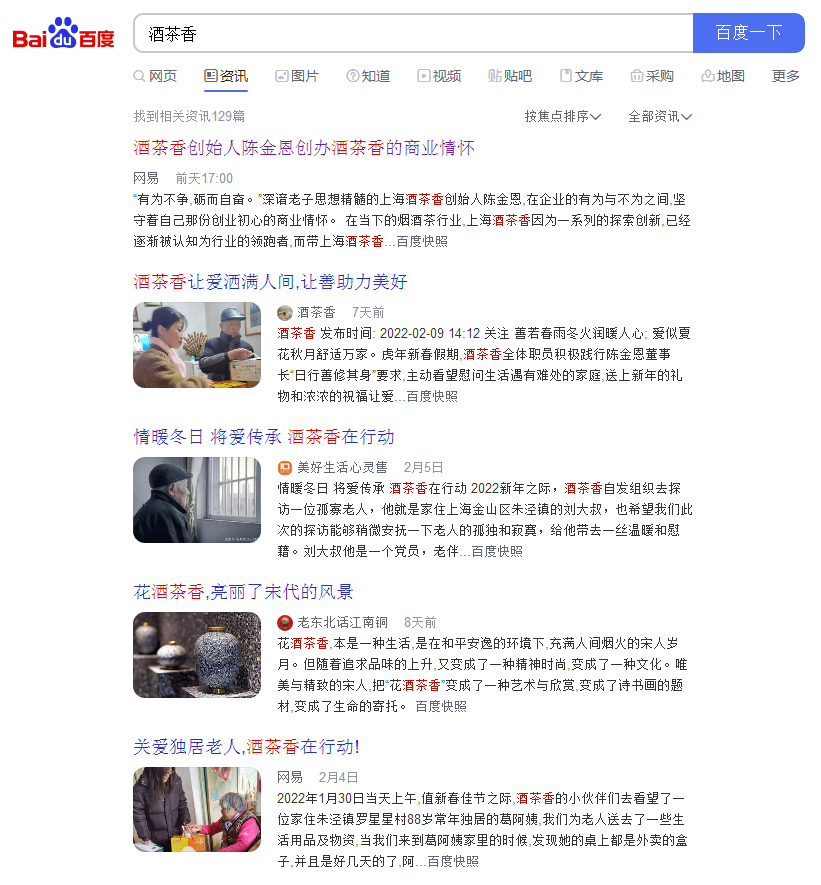Open article 情暖冬日 将爱传承 酒茶香在行动
The image size is (821, 885).
click(x=264, y=437)
